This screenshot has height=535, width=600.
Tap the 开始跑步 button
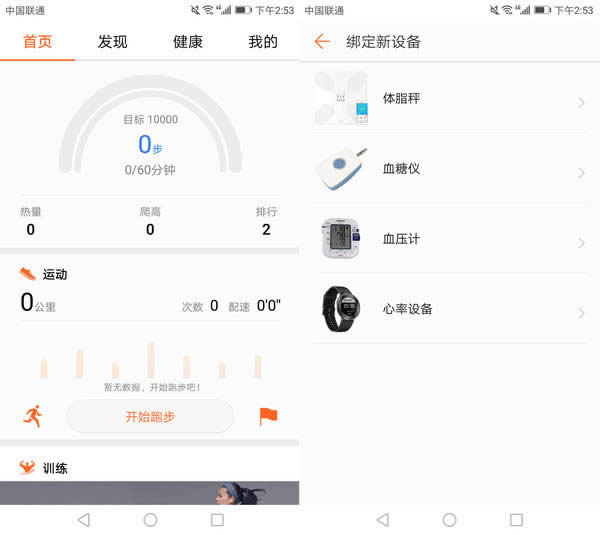[150, 416]
